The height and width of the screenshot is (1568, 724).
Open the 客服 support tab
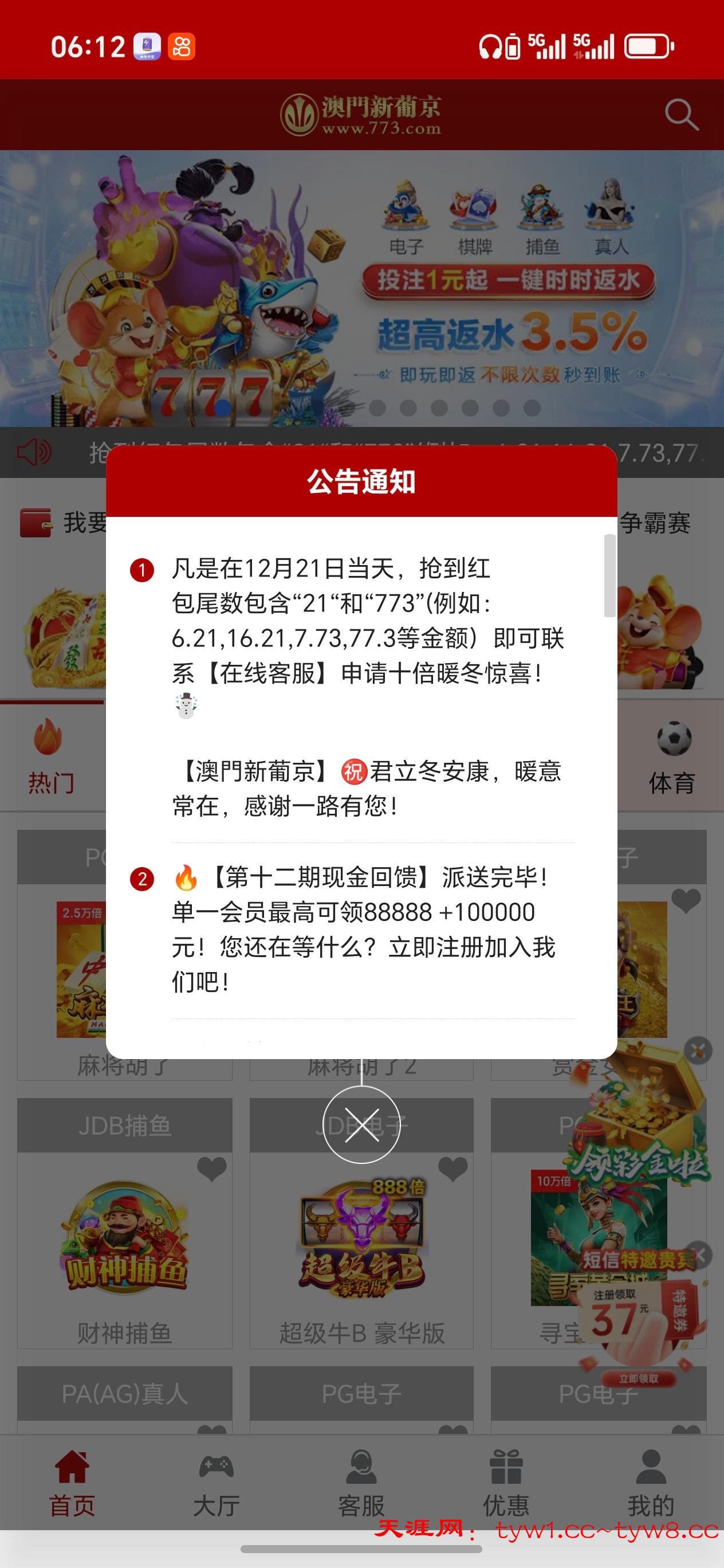click(x=361, y=1483)
